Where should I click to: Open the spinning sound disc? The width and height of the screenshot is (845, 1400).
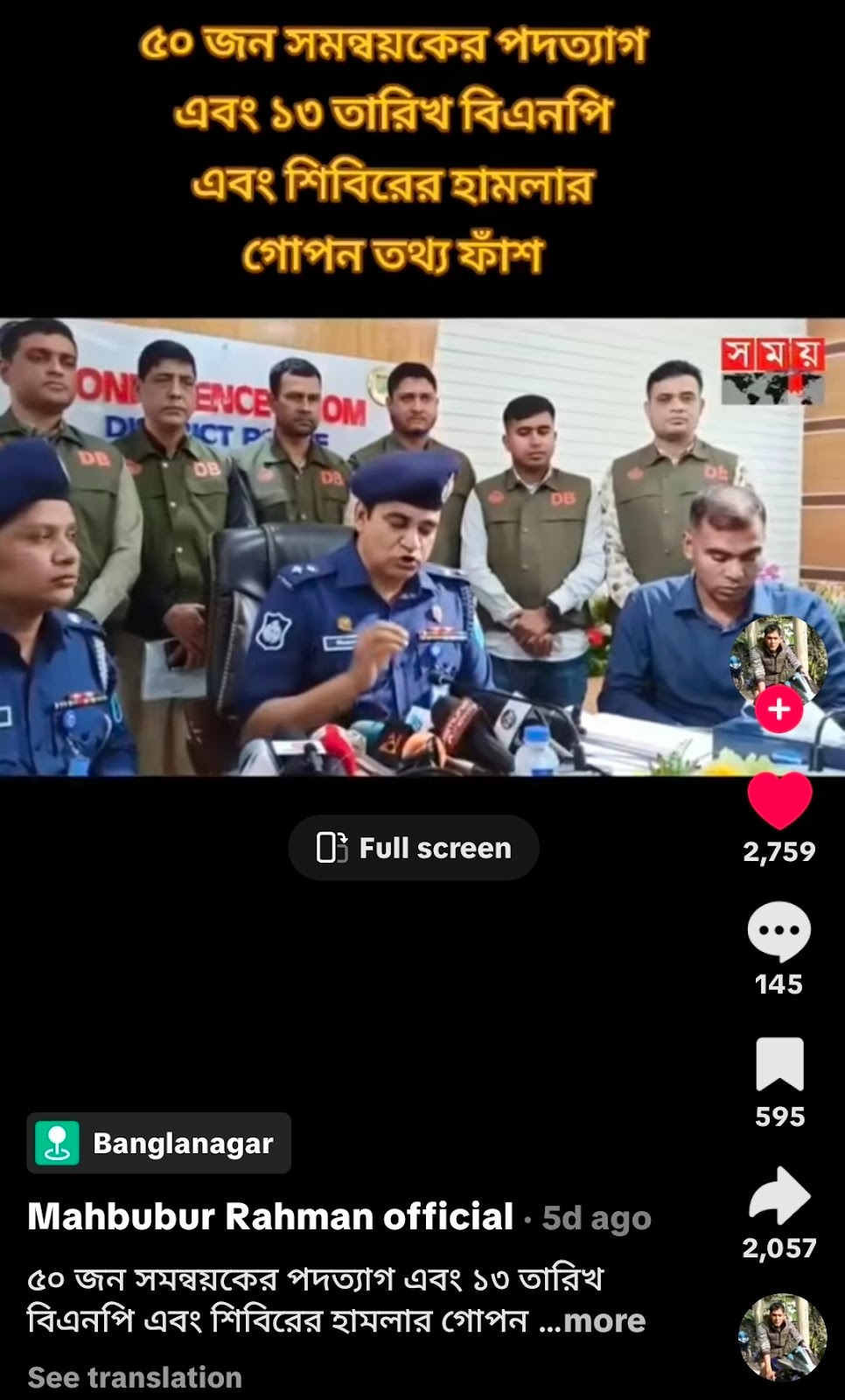(x=782, y=1337)
